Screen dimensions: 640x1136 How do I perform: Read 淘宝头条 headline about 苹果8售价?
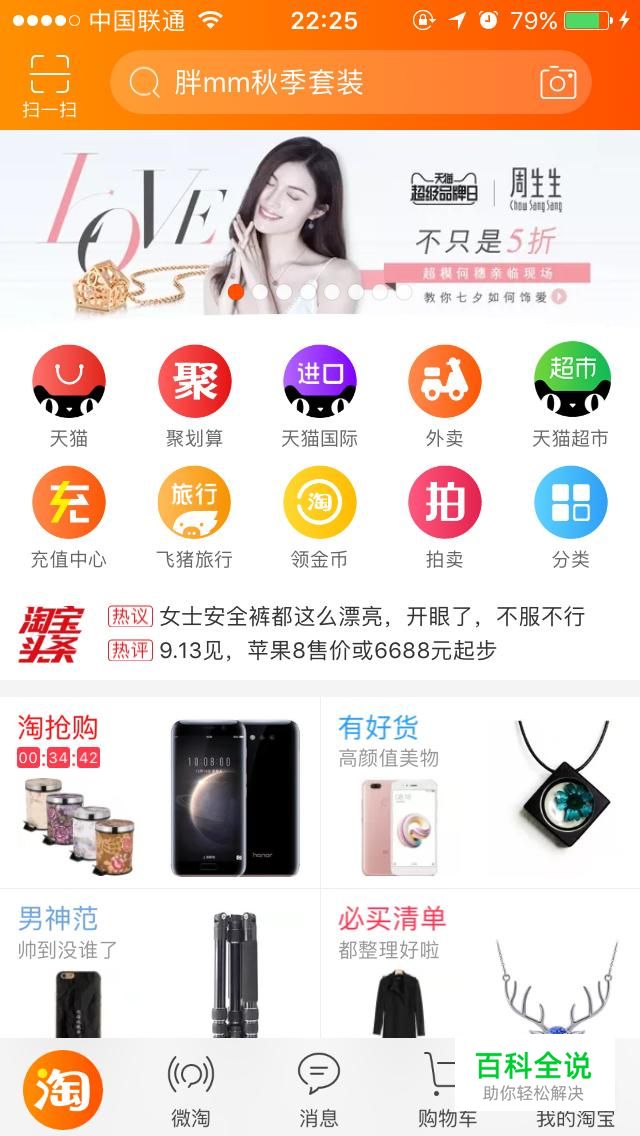(328, 651)
